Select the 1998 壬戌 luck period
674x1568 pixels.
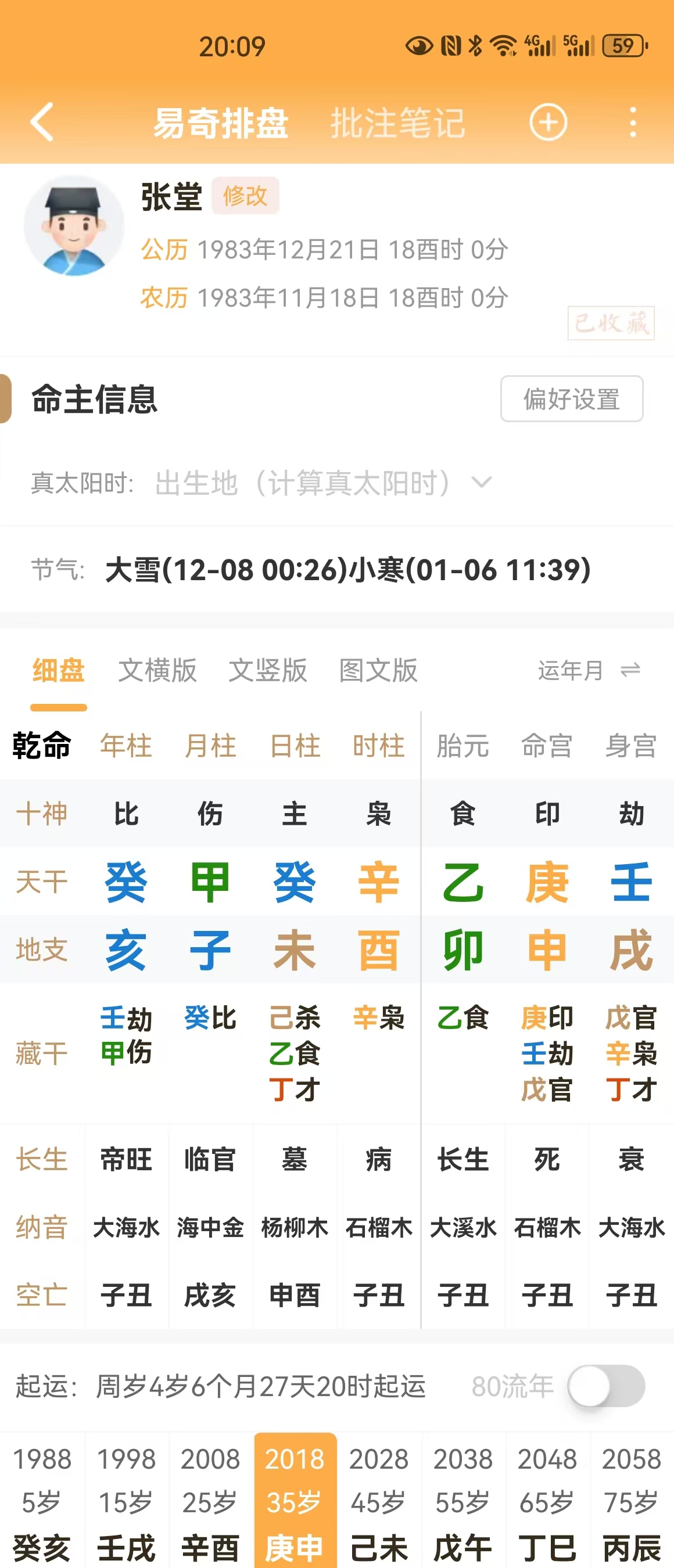[x=126, y=1502]
